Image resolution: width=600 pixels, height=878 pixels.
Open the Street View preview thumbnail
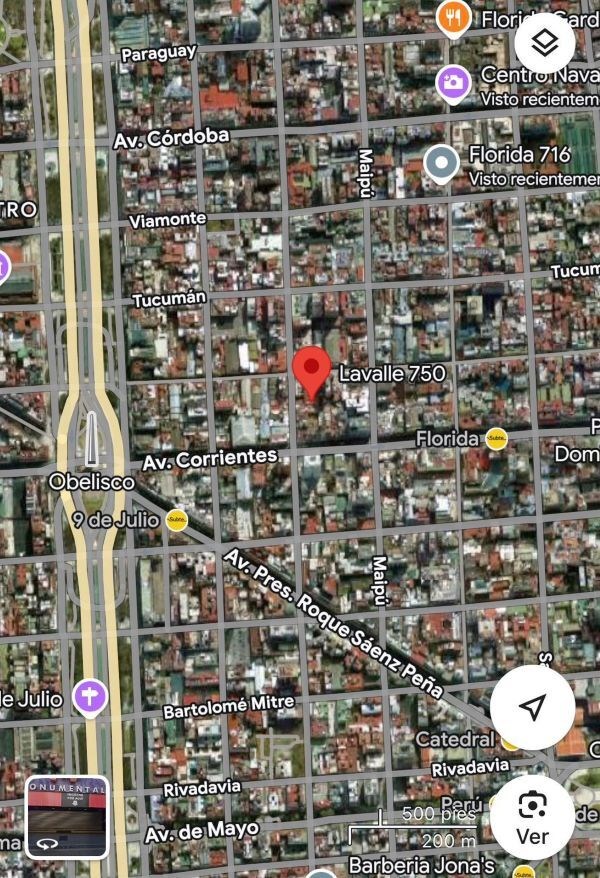tap(67, 817)
